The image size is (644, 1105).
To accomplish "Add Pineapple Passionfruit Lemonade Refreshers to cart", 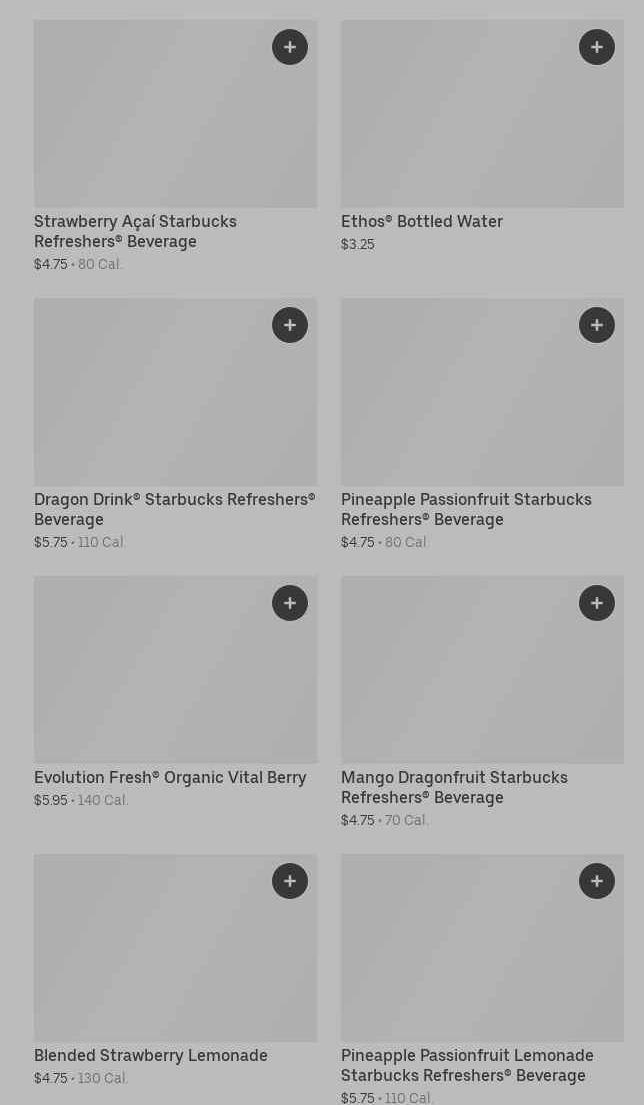I will click(597, 881).
